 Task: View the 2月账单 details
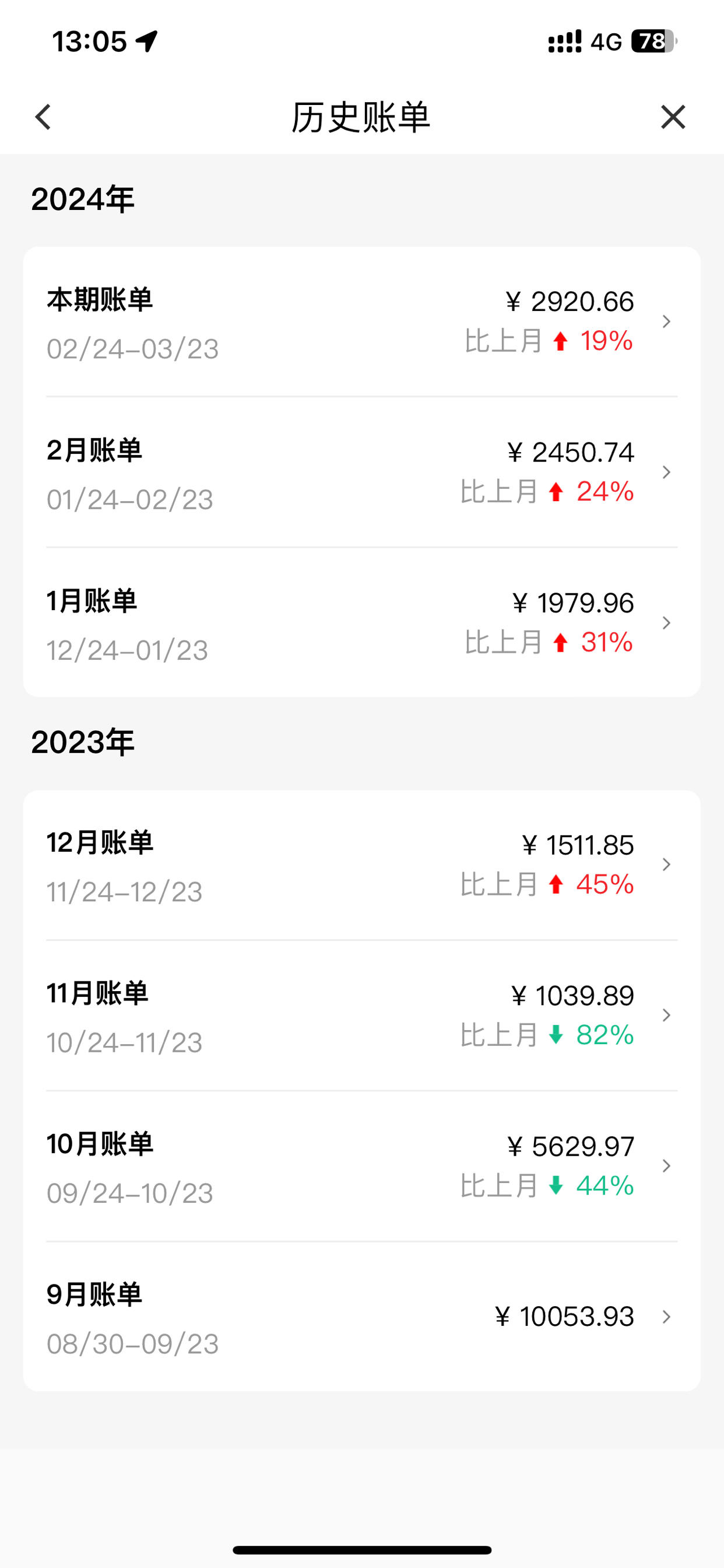point(362,473)
